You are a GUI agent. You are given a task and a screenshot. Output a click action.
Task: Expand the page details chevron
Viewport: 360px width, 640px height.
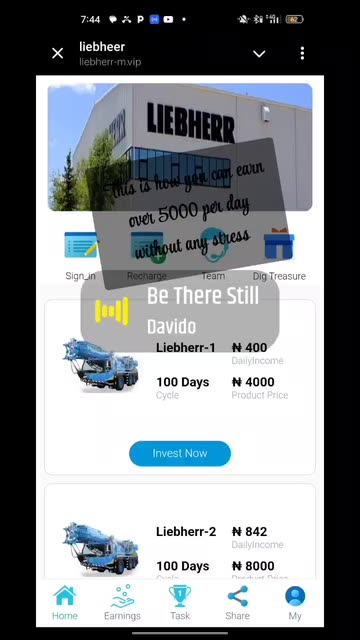[x=259, y=54]
